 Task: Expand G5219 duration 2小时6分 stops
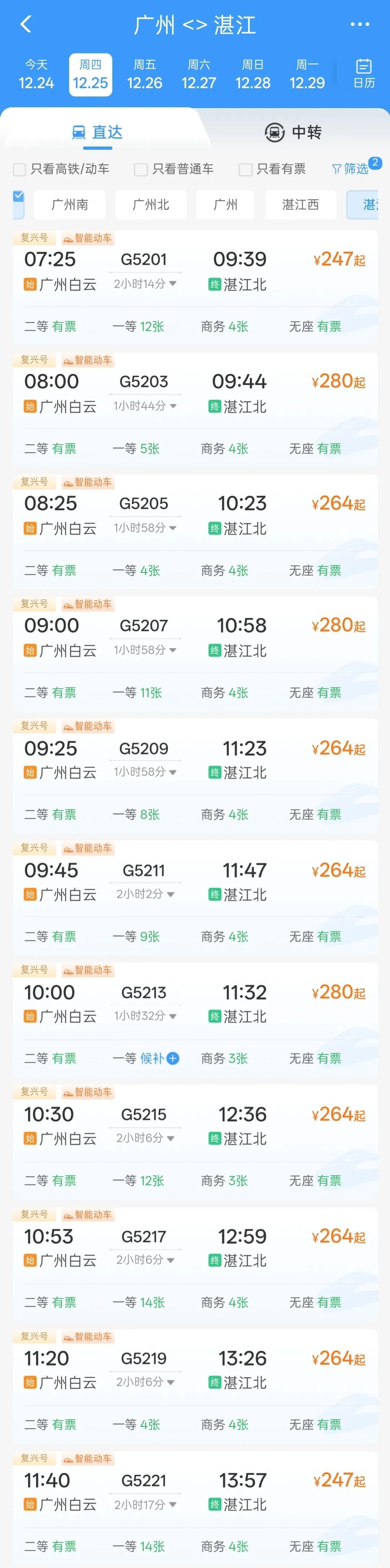(145, 1382)
